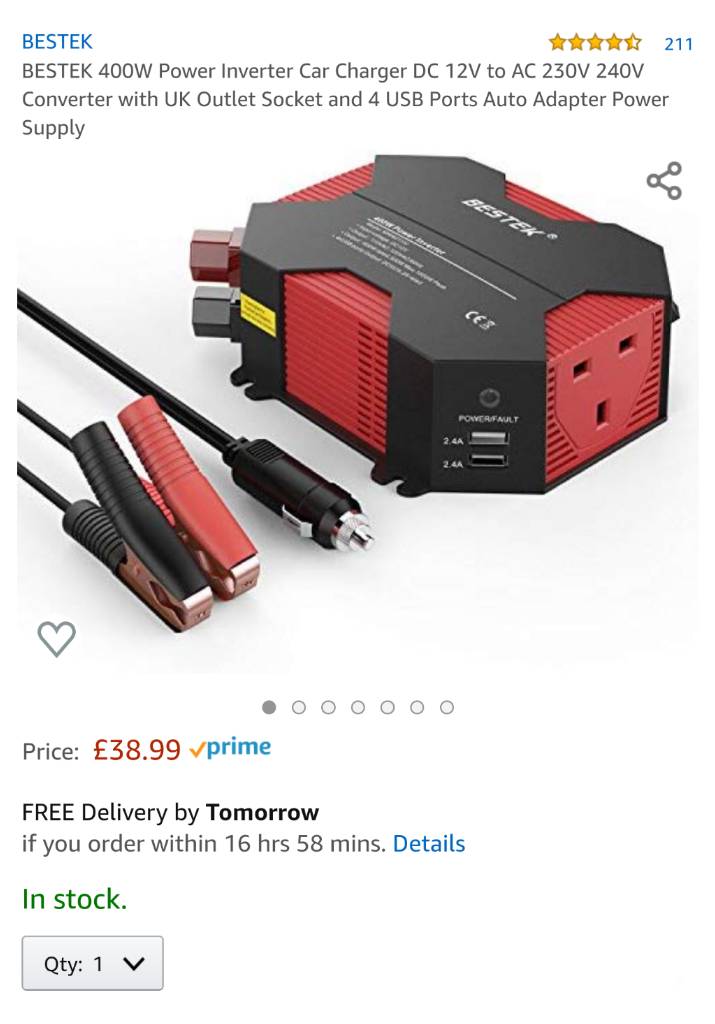Share this product
715x1024 pixels.
[664, 181]
